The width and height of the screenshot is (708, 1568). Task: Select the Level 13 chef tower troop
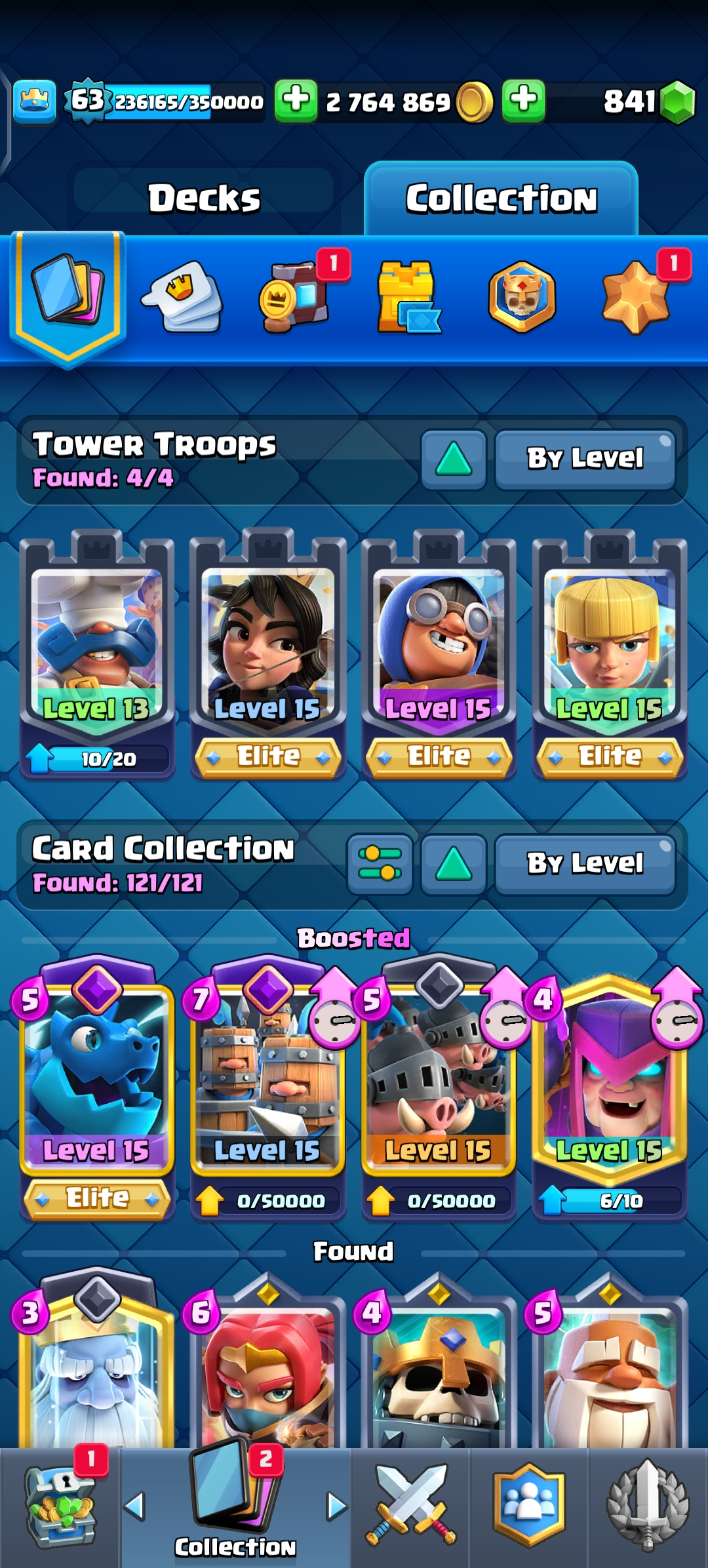point(97,649)
